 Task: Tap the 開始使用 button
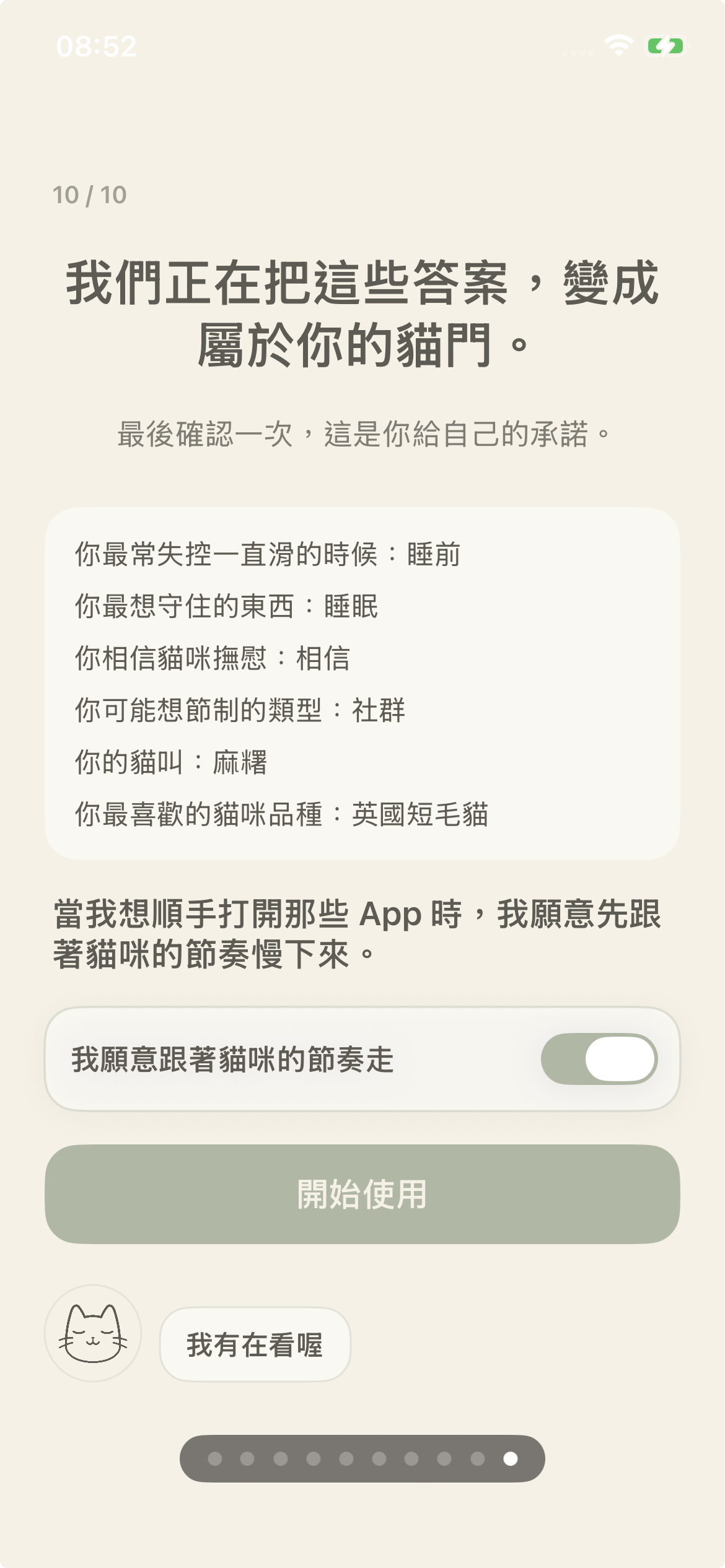point(362,1194)
